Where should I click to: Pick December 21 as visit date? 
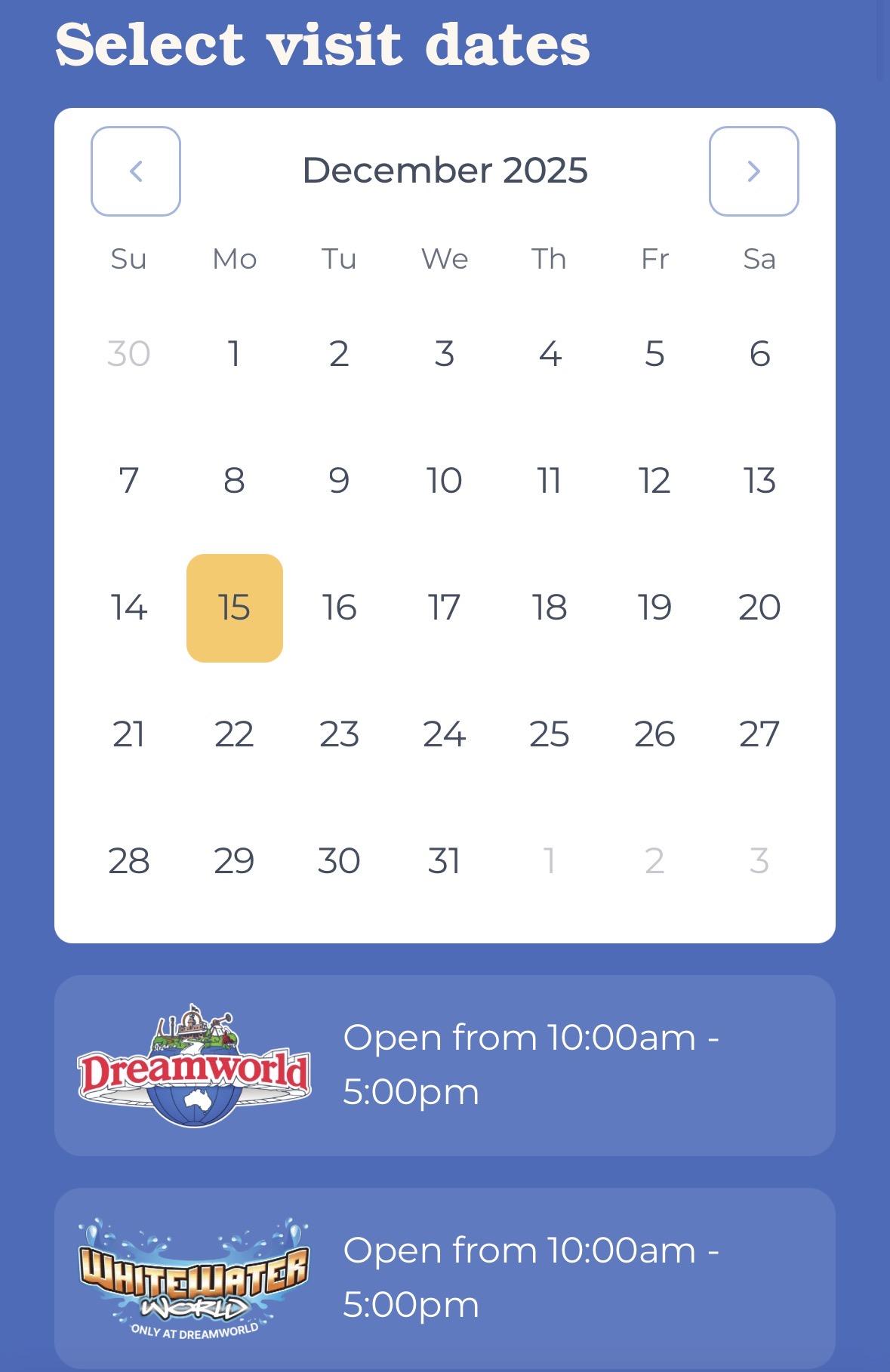[x=128, y=734]
